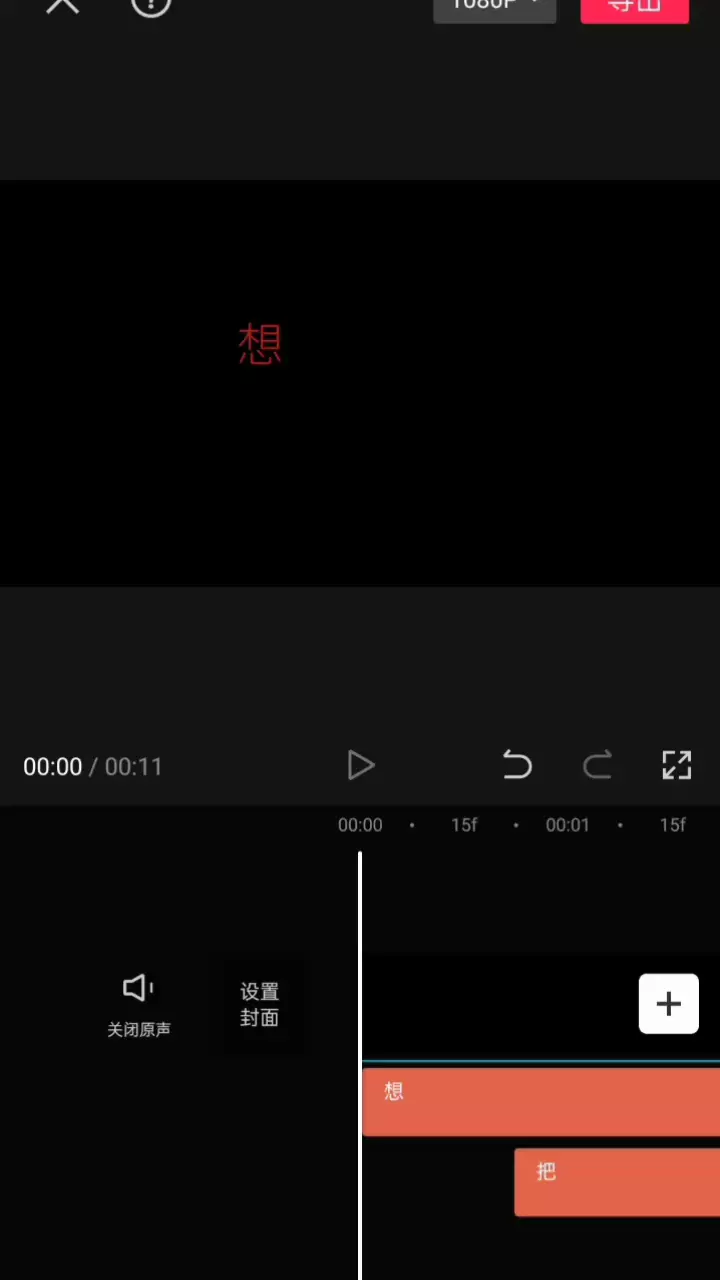
Task: Redo the last edit
Action: pyautogui.click(x=597, y=766)
